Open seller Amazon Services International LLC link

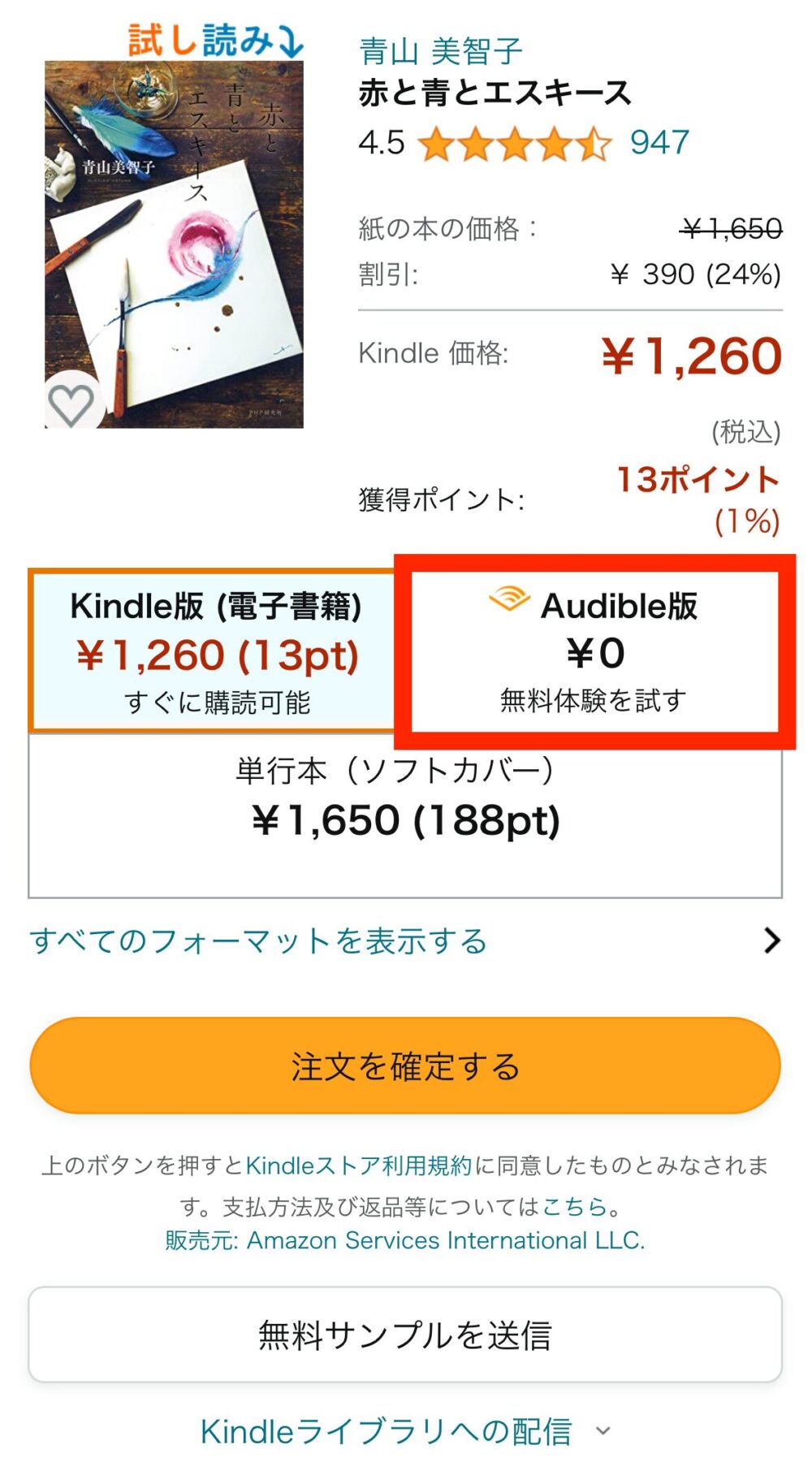[x=404, y=1240]
